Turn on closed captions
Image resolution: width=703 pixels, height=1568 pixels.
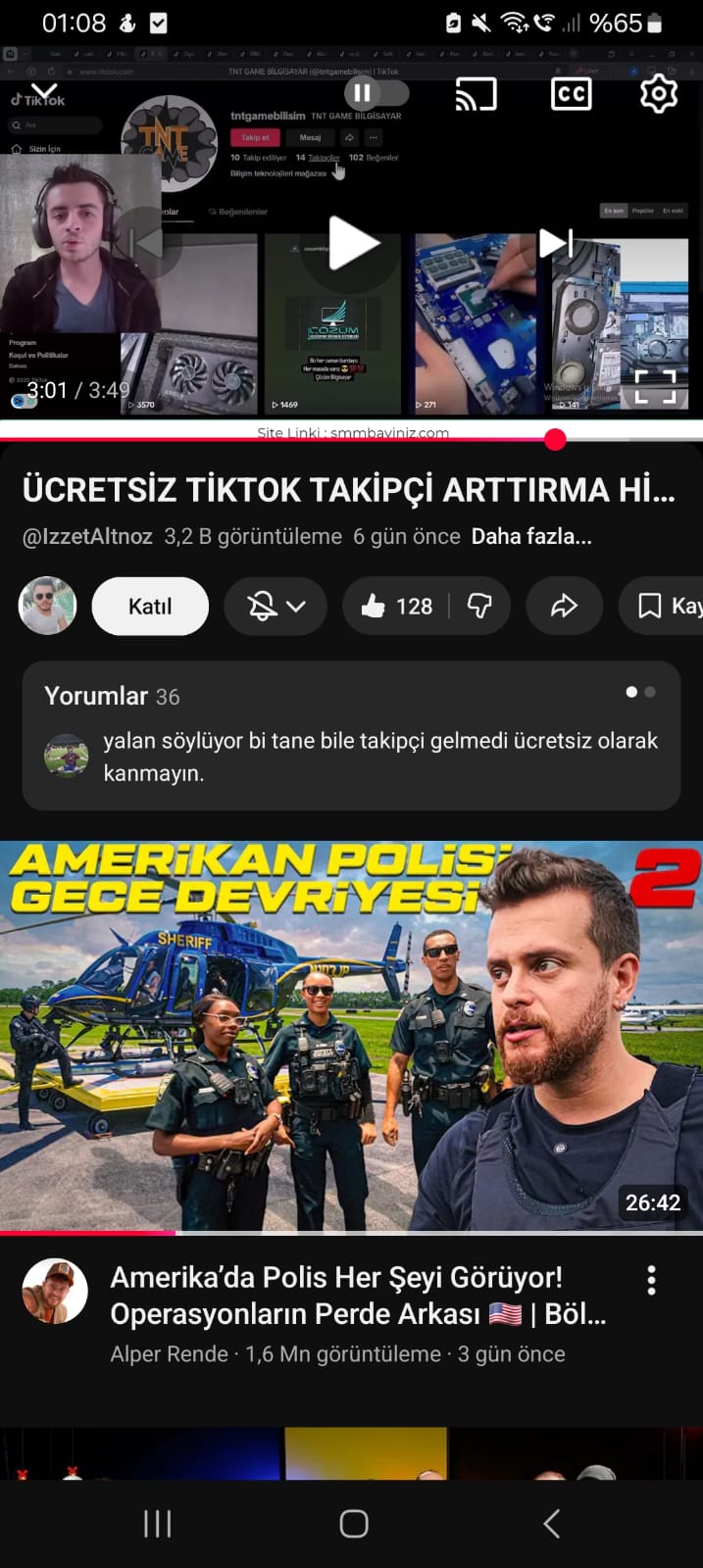coord(571,94)
